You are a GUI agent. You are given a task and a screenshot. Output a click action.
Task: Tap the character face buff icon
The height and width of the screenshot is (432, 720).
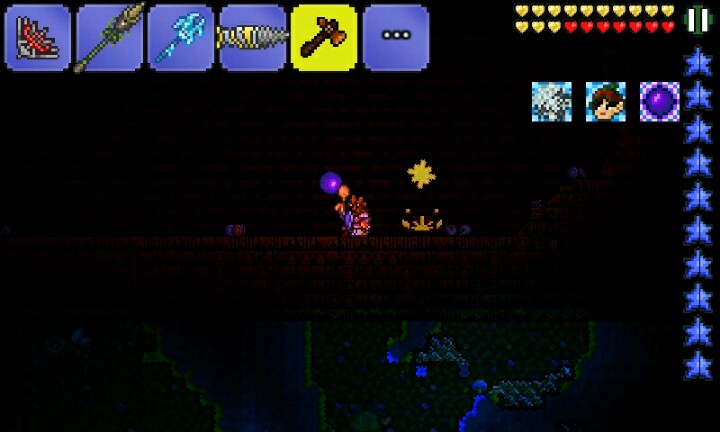(x=606, y=101)
